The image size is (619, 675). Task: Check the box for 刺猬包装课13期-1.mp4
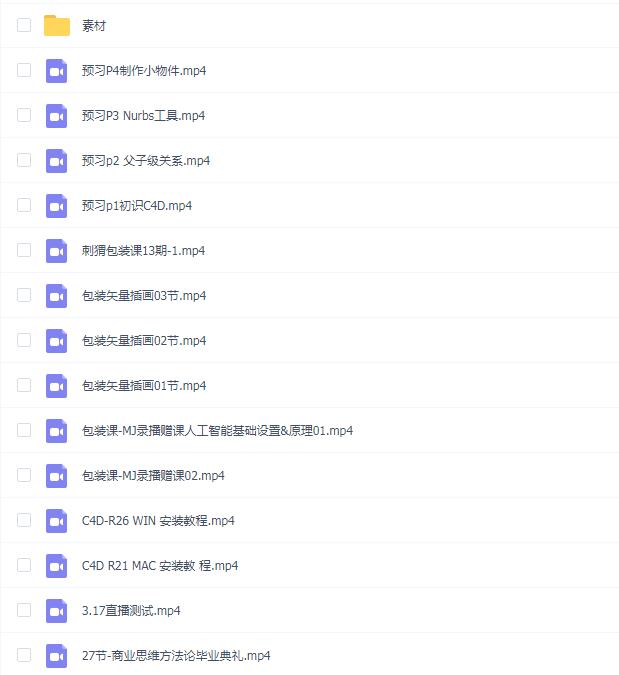24,250
